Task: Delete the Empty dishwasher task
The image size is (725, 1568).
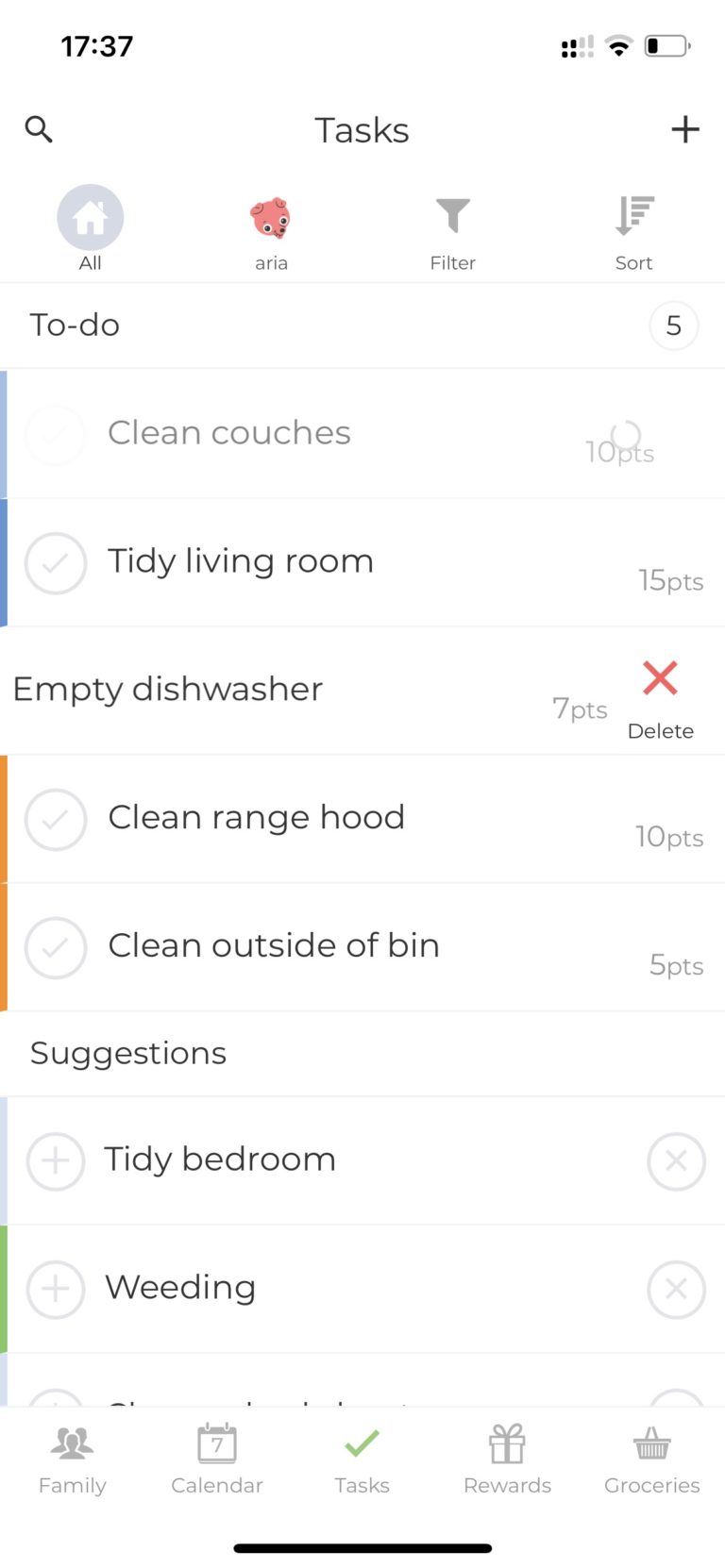Action: tap(660, 692)
